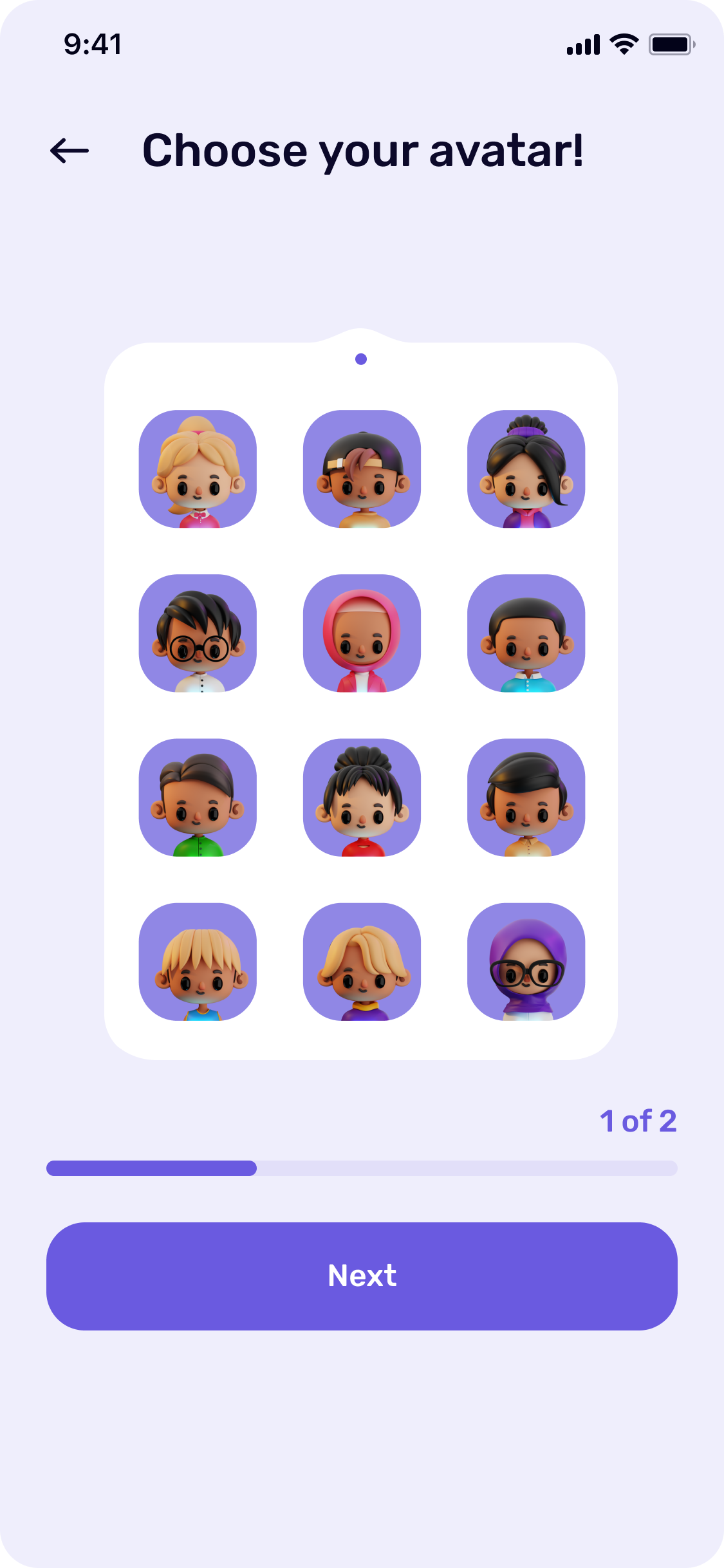
Task: Select the blonde bowl-cut avatar in blue top
Action: pyautogui.click(x=198, y=962)
